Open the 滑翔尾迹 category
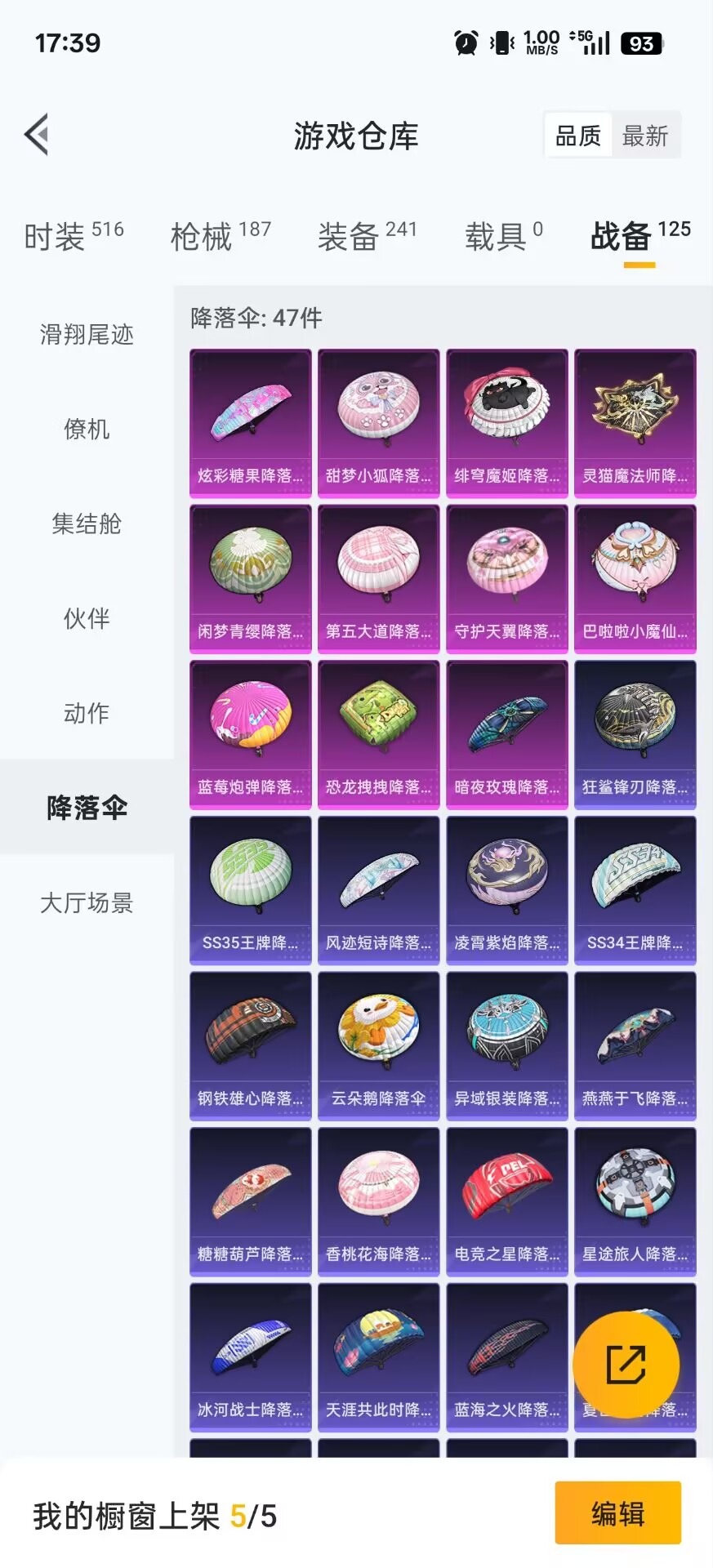 click(x=87, y=335)
